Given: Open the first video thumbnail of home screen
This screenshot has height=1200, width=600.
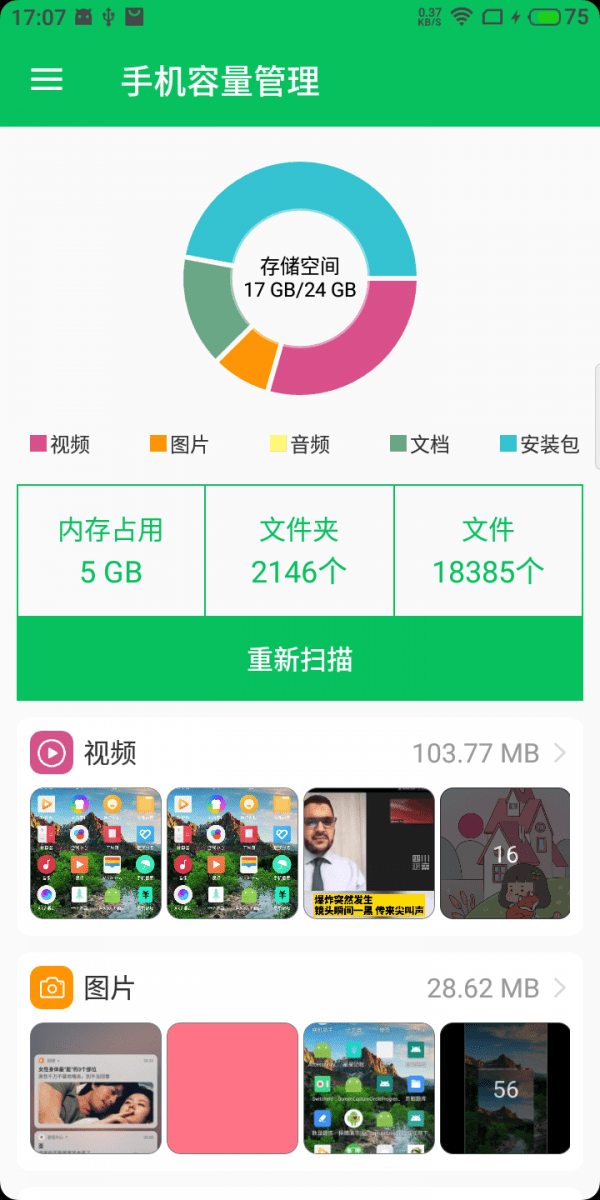Looking at the screenshot, I should (x=96, y=853).
